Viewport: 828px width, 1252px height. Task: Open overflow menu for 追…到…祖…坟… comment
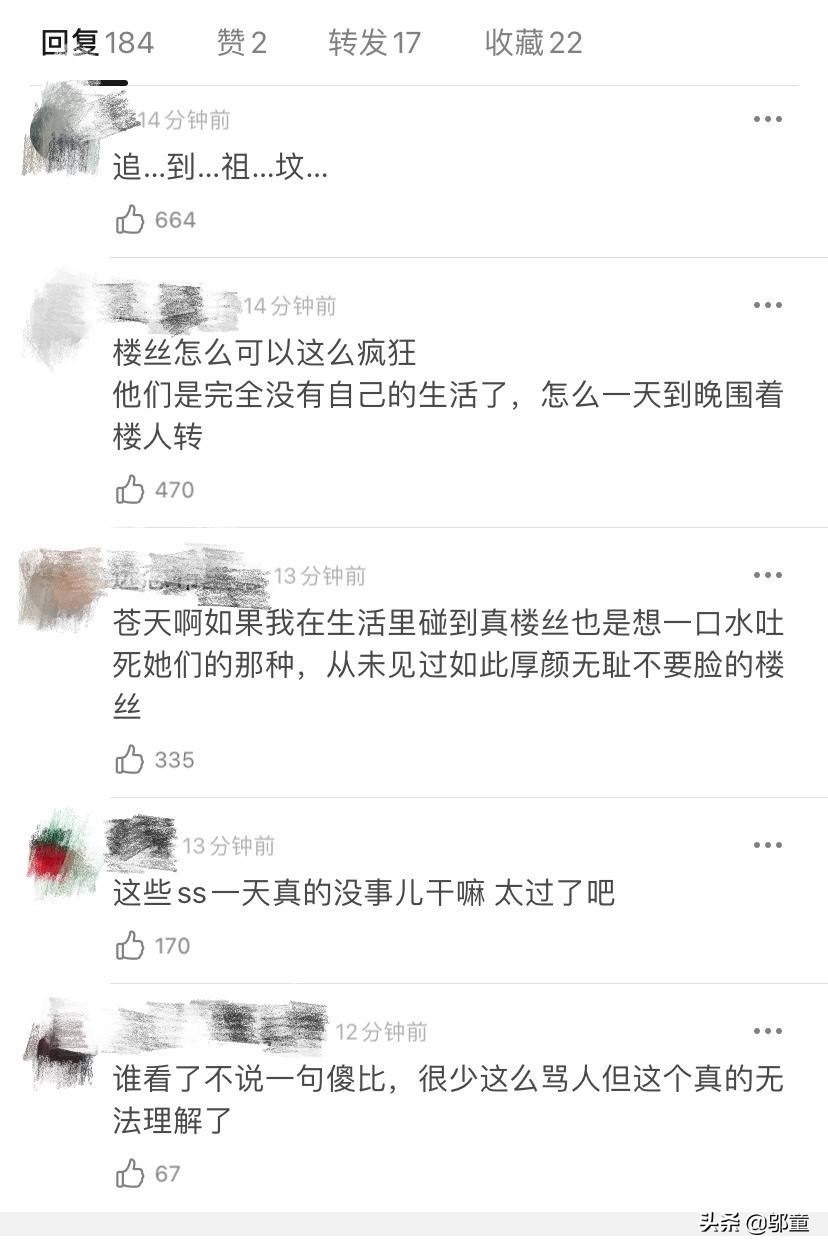click(767, 120)
